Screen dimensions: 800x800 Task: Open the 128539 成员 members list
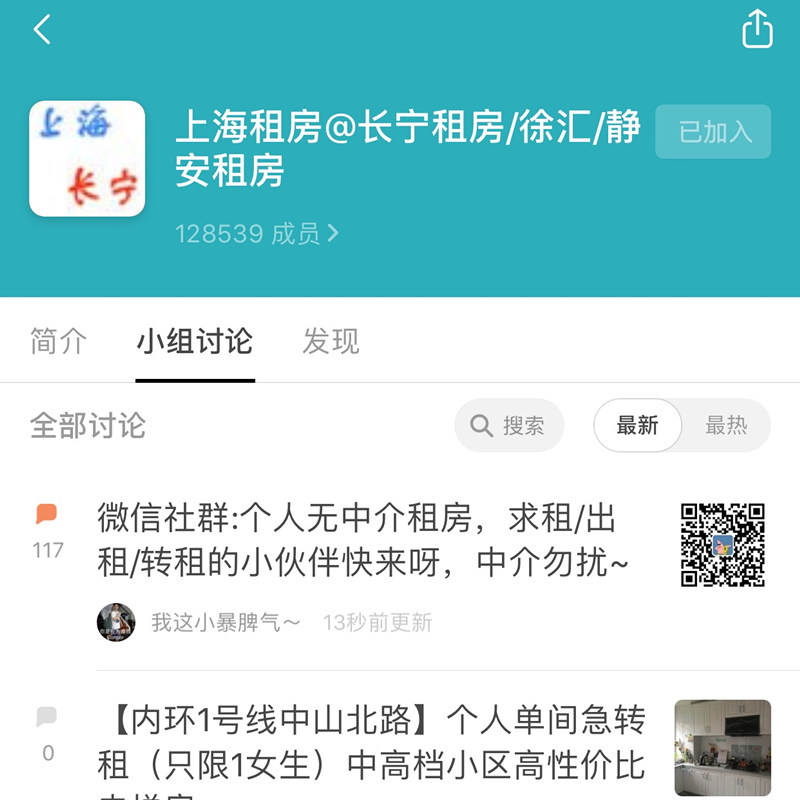(x=257, y=234)
